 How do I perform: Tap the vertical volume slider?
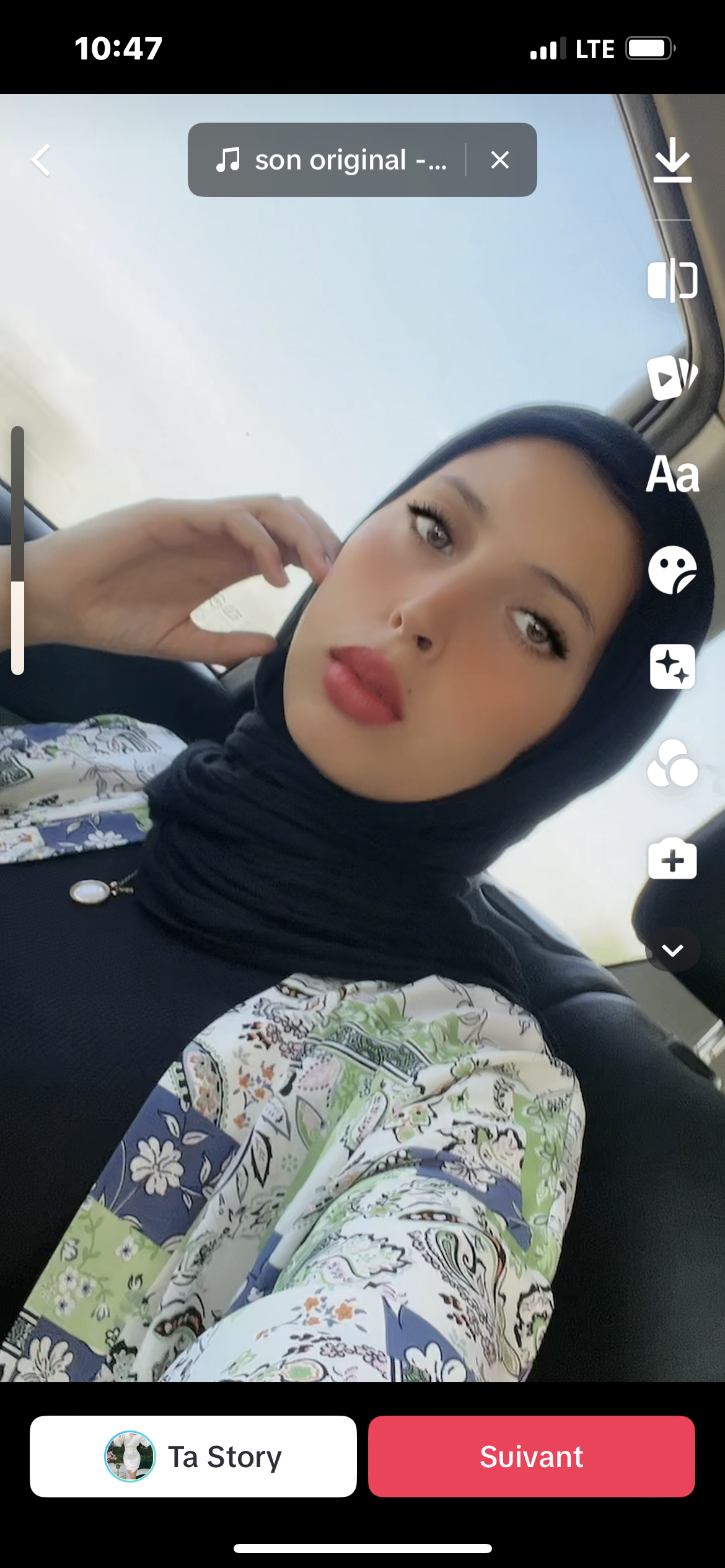click(x=18, y=551)
